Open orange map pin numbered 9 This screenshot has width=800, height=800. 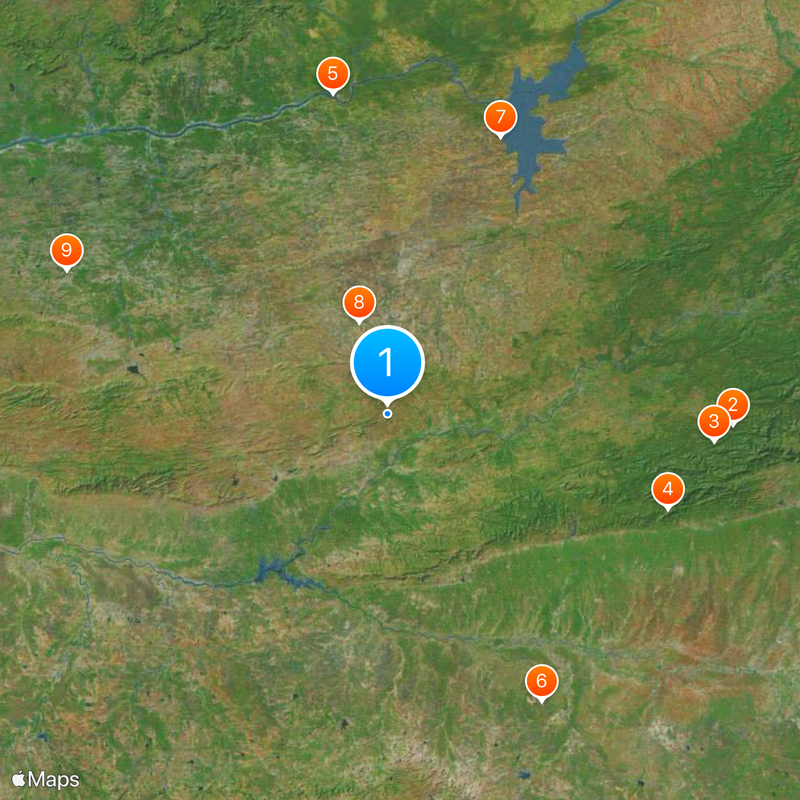(x=66, y=250)
